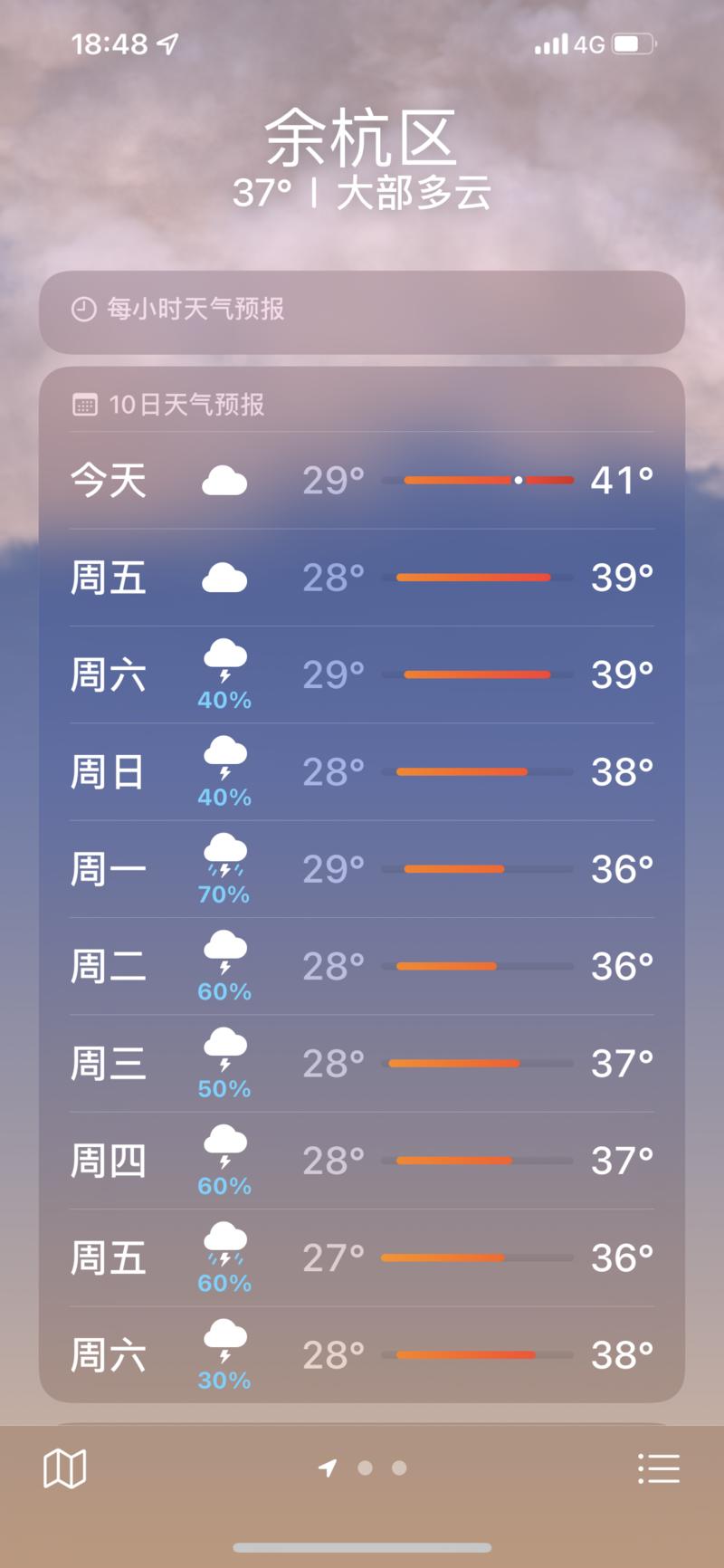This screenshot has width=724, height=1568.
Task: Tap the 40% precipitation label under 周六
Action: click(224, 699)
